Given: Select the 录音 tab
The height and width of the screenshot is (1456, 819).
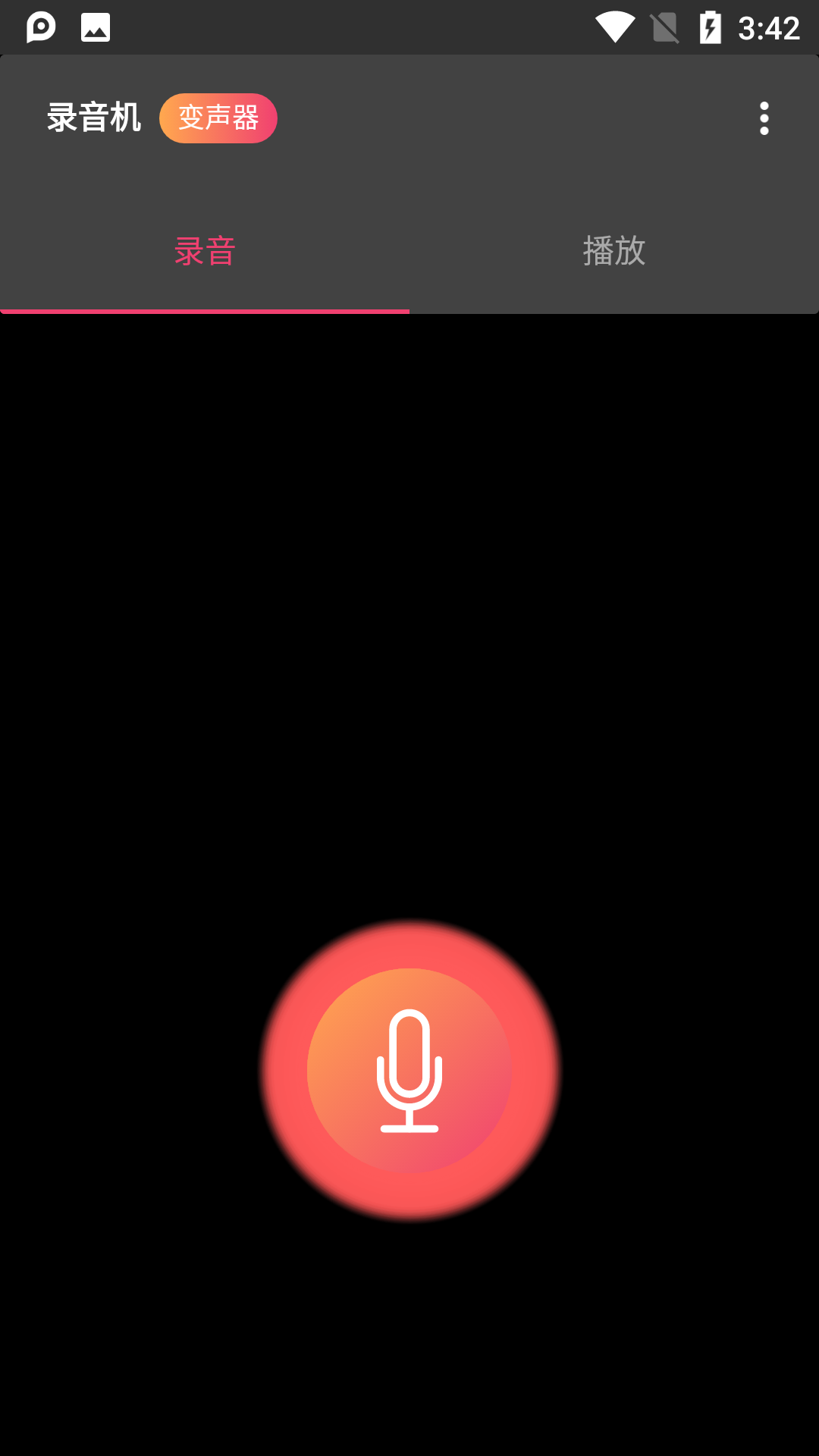Looking at the screenshot, I should point(205,251).
